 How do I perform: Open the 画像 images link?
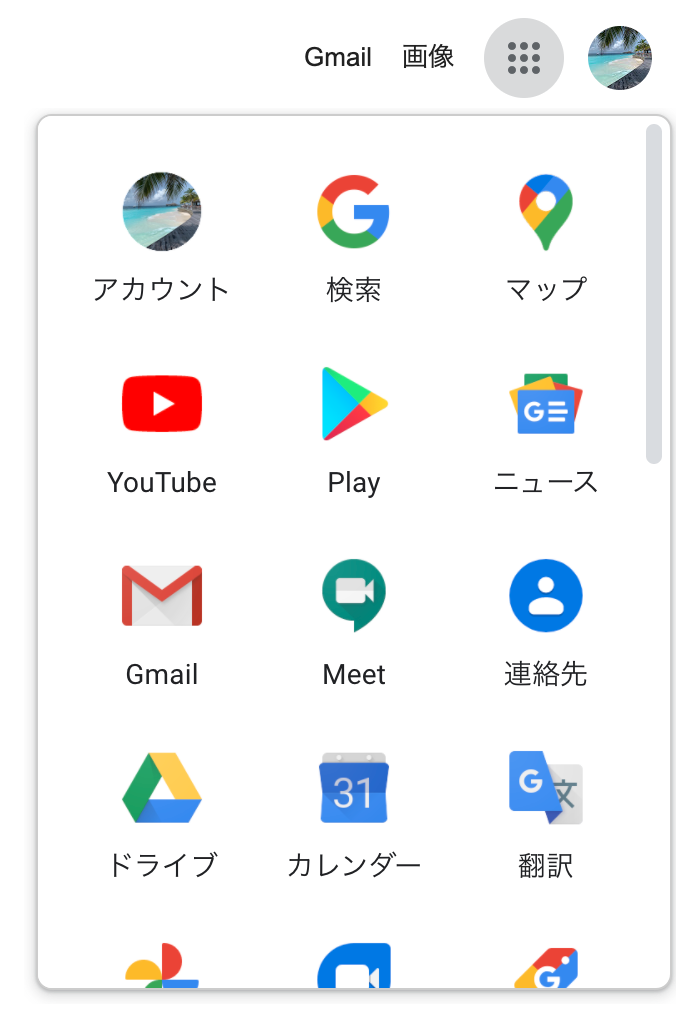point(428,58)
